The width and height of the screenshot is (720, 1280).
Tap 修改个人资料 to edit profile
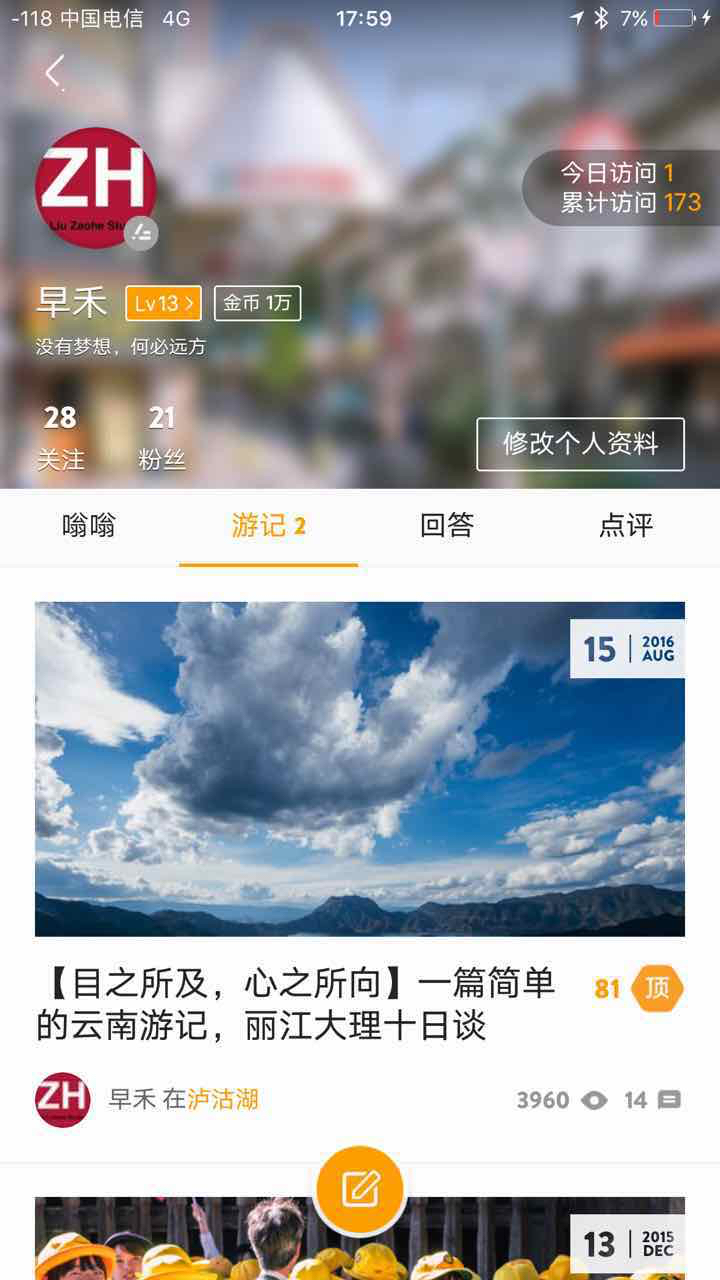tap(580, 444)
